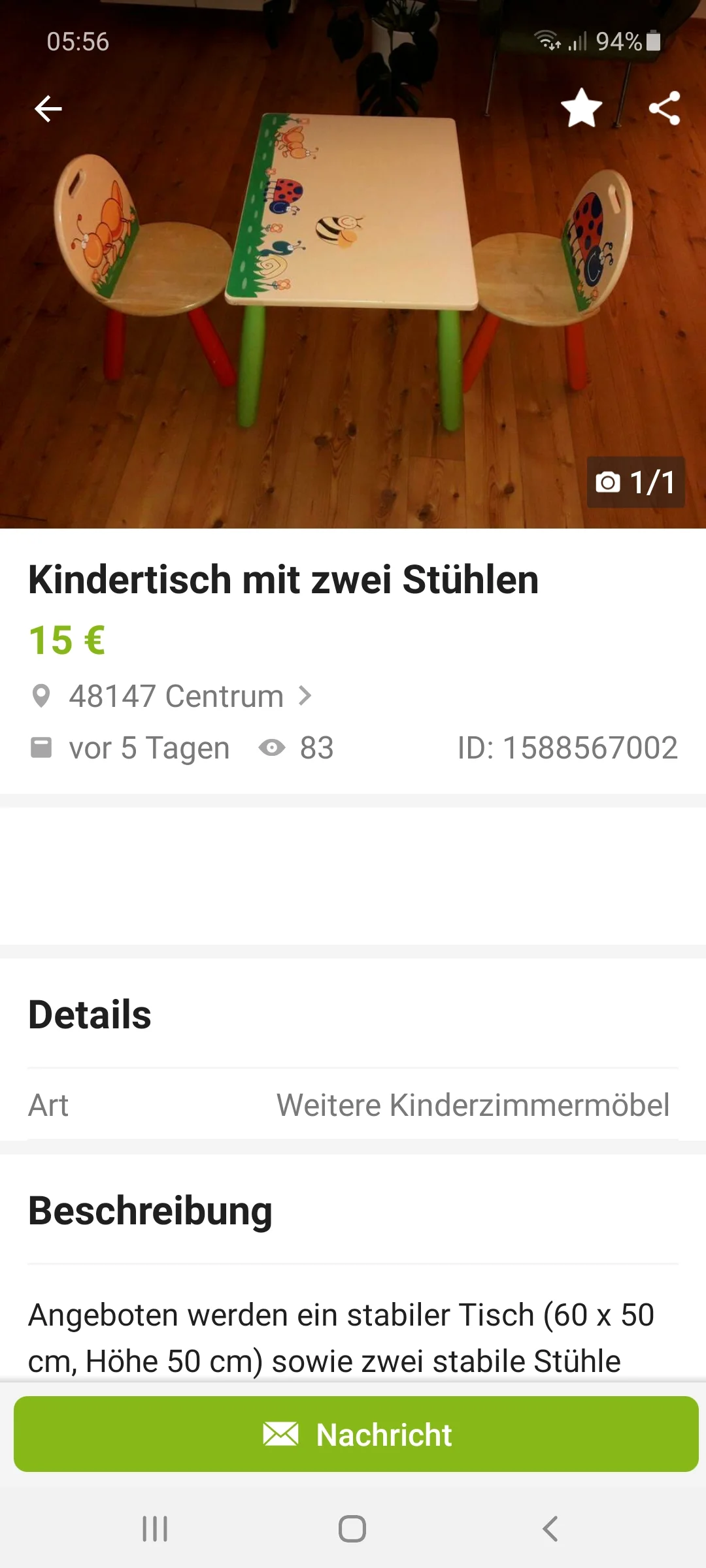
Task: Tap the eye icon showing 83 views
Action: pos(273,747)
